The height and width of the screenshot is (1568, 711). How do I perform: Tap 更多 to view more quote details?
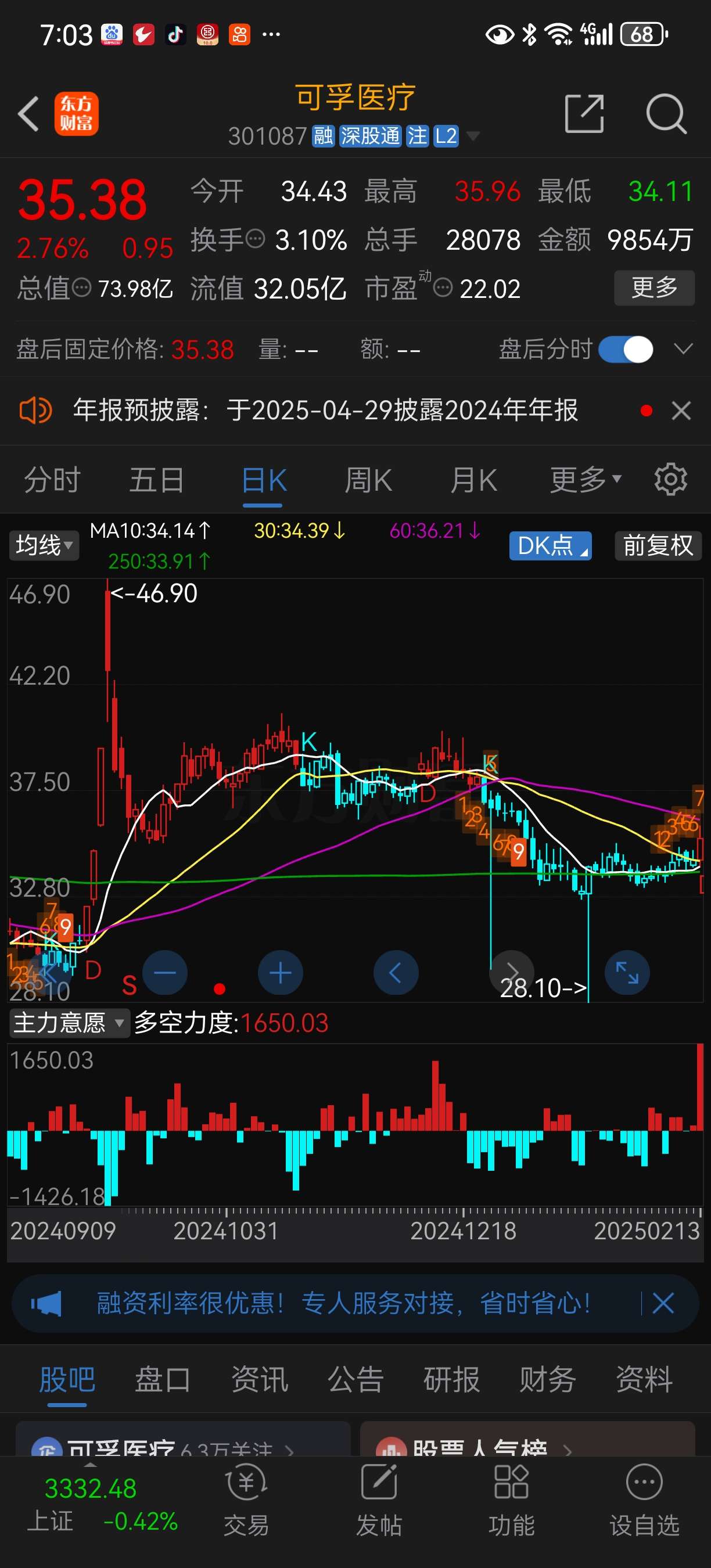pyautogui.click(x=653, y=289)
